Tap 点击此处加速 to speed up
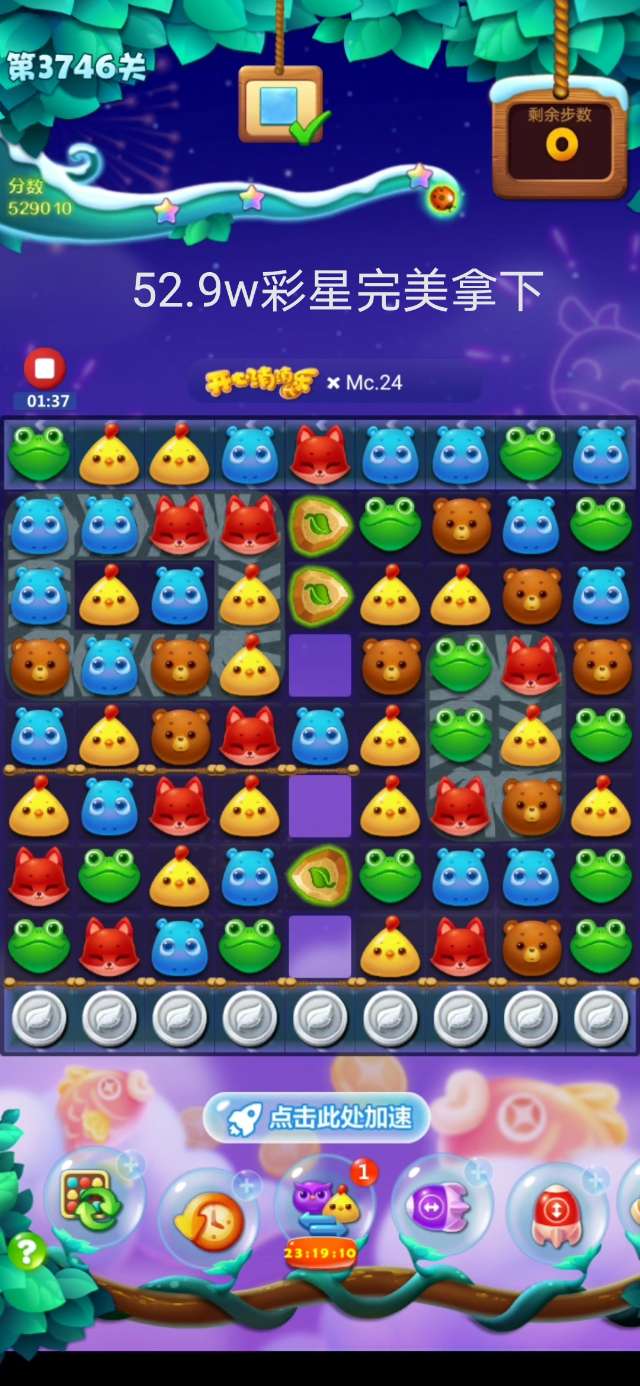The image size is (640, 1386). pyautogui.click(x=316, y=1117)
